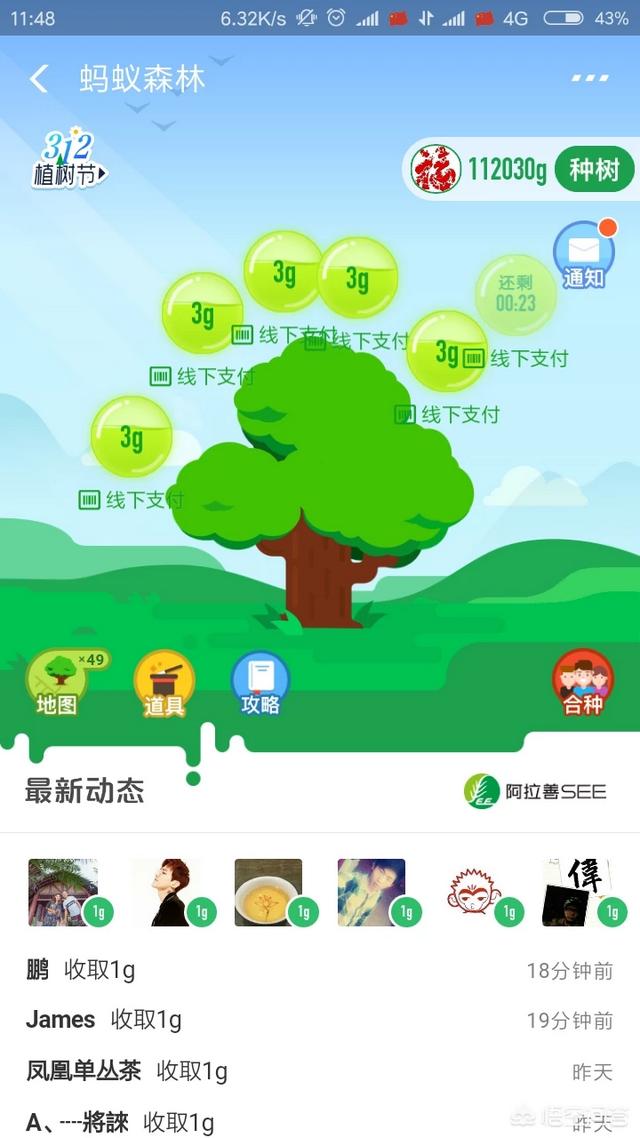Screen dimensions: 640x1138
Task: Open the 攻略 guide
Action: click(x=260, y=683)
